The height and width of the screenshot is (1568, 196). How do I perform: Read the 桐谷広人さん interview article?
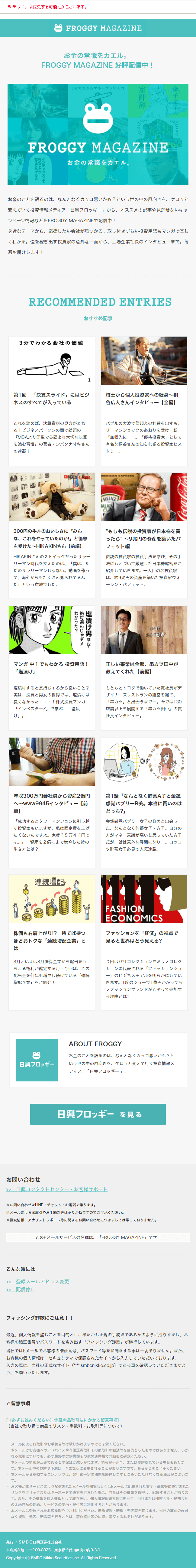144,399
